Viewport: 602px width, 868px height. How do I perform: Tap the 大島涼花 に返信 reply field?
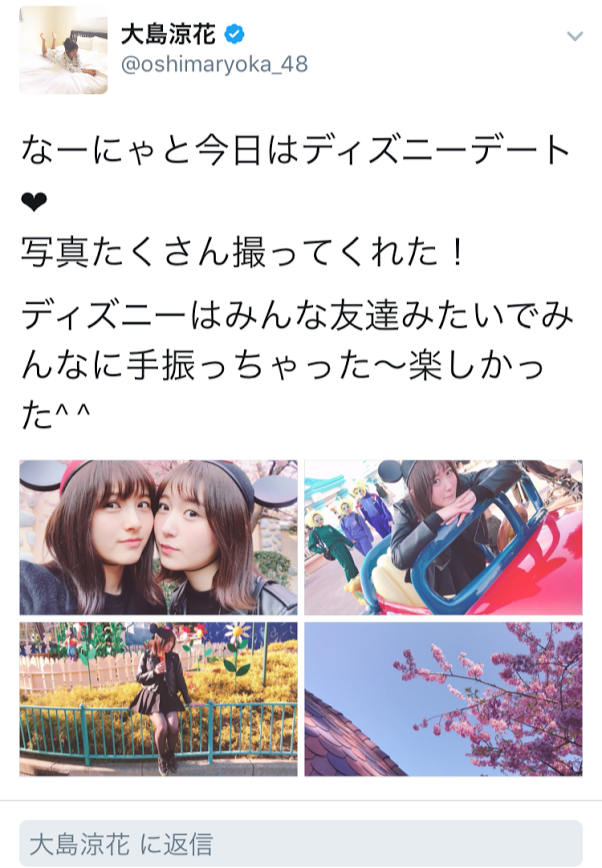coord(300,843)
